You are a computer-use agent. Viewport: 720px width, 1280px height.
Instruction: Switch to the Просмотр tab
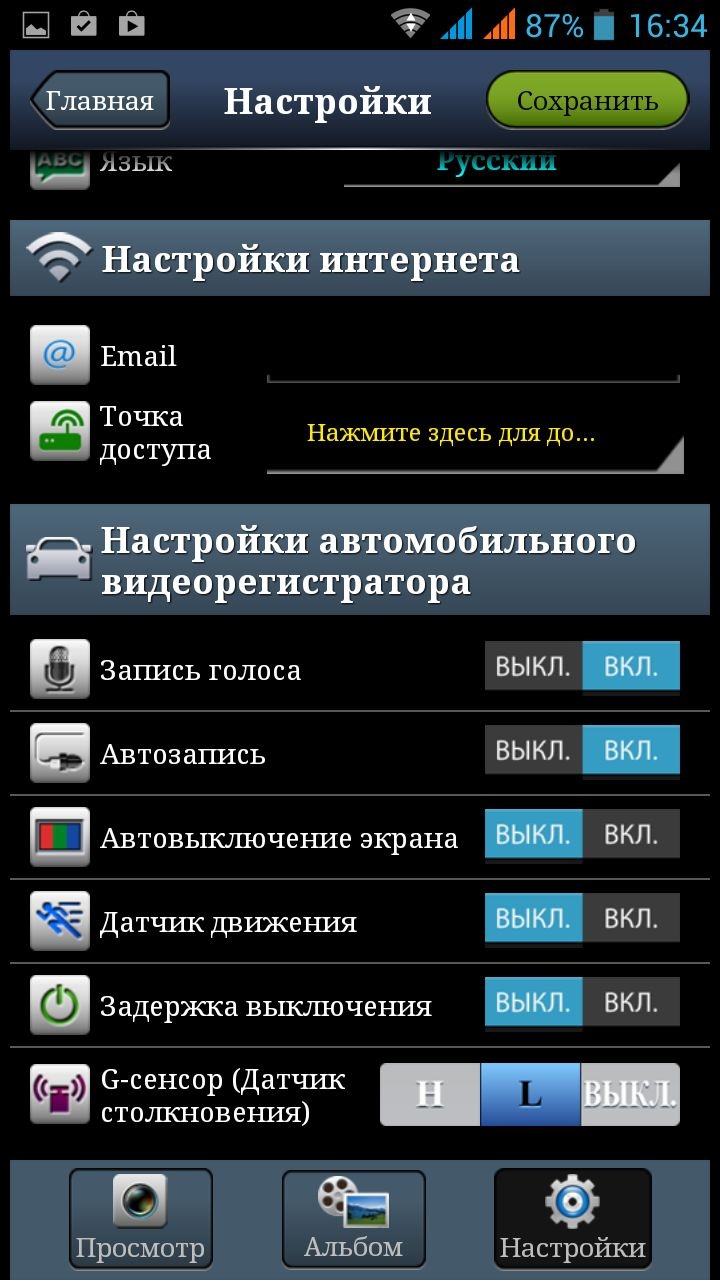pyautogui.click(x=140, y=1218)
